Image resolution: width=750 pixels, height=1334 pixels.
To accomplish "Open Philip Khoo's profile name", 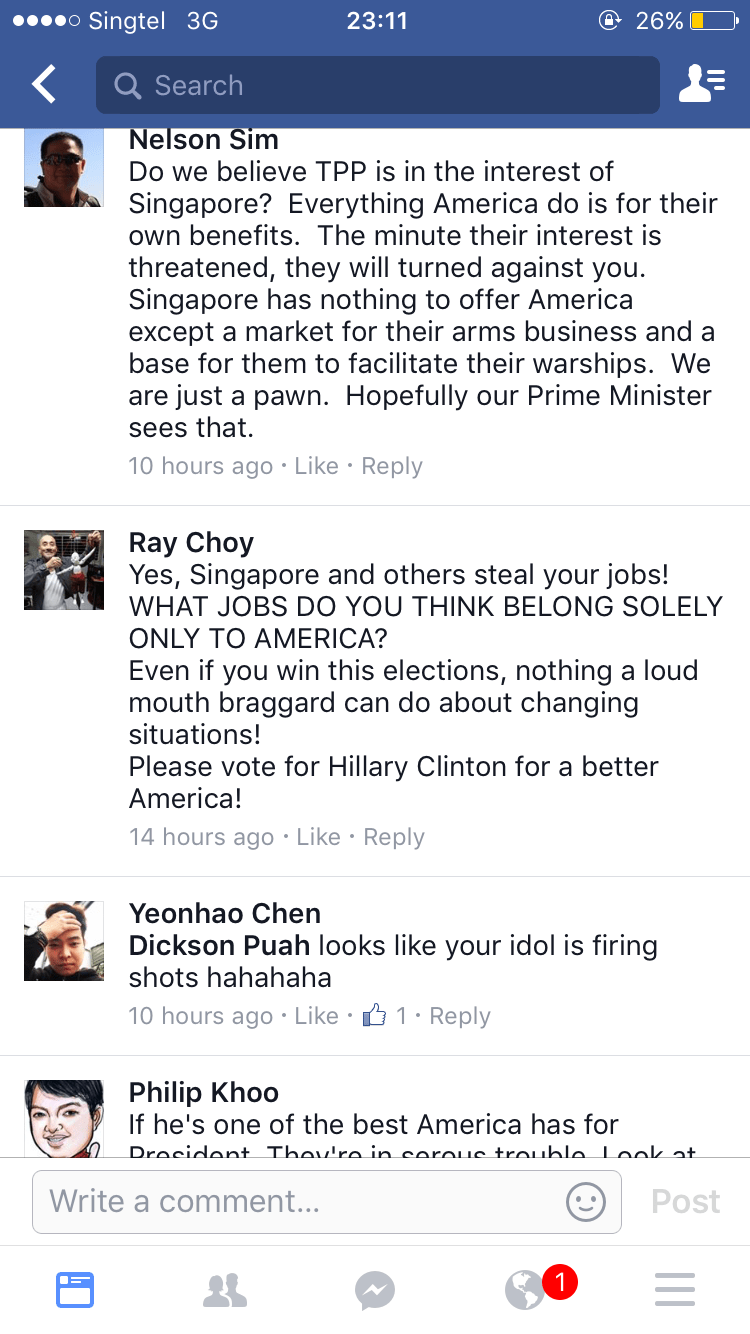I will 204,1092.
